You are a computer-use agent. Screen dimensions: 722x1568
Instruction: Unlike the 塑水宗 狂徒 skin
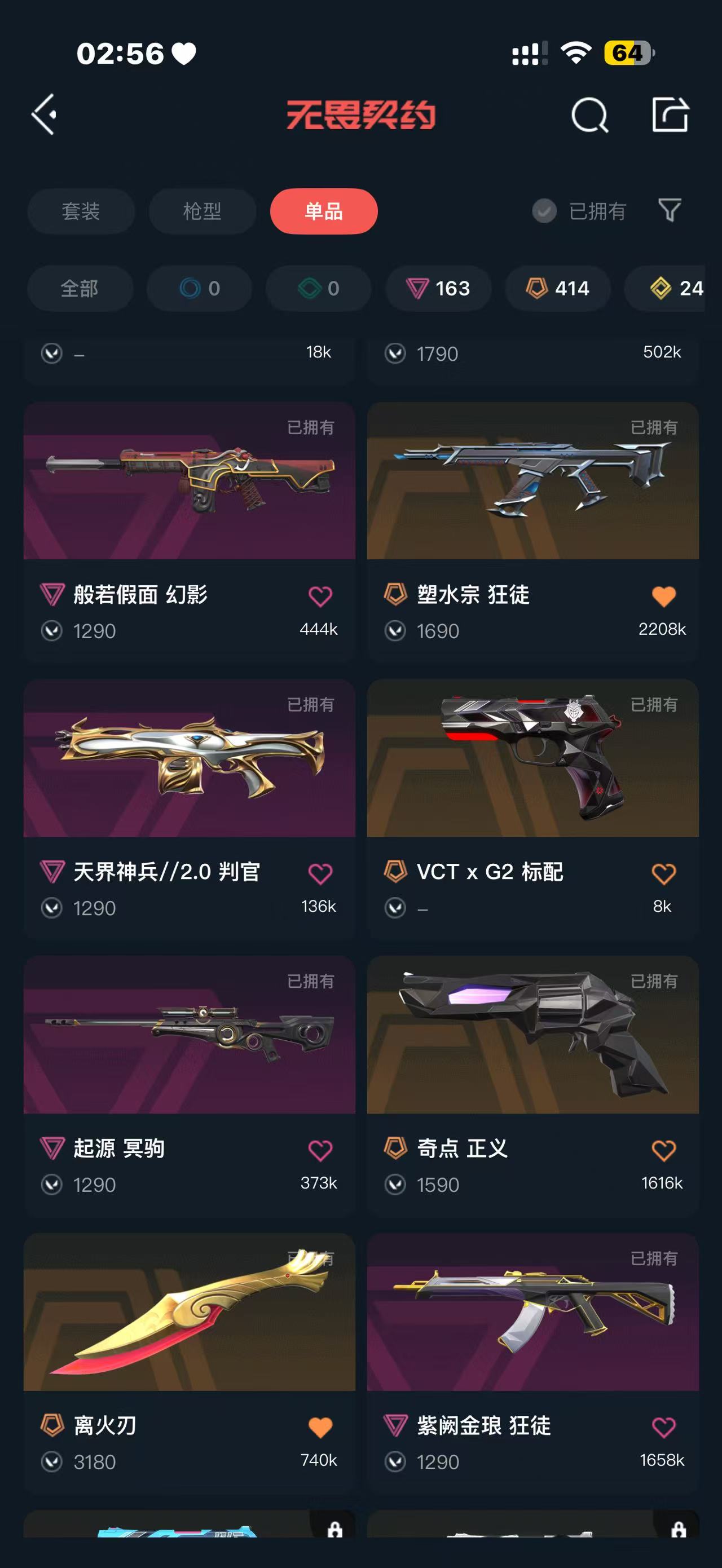pyautogui.click(x=663, y=597)
